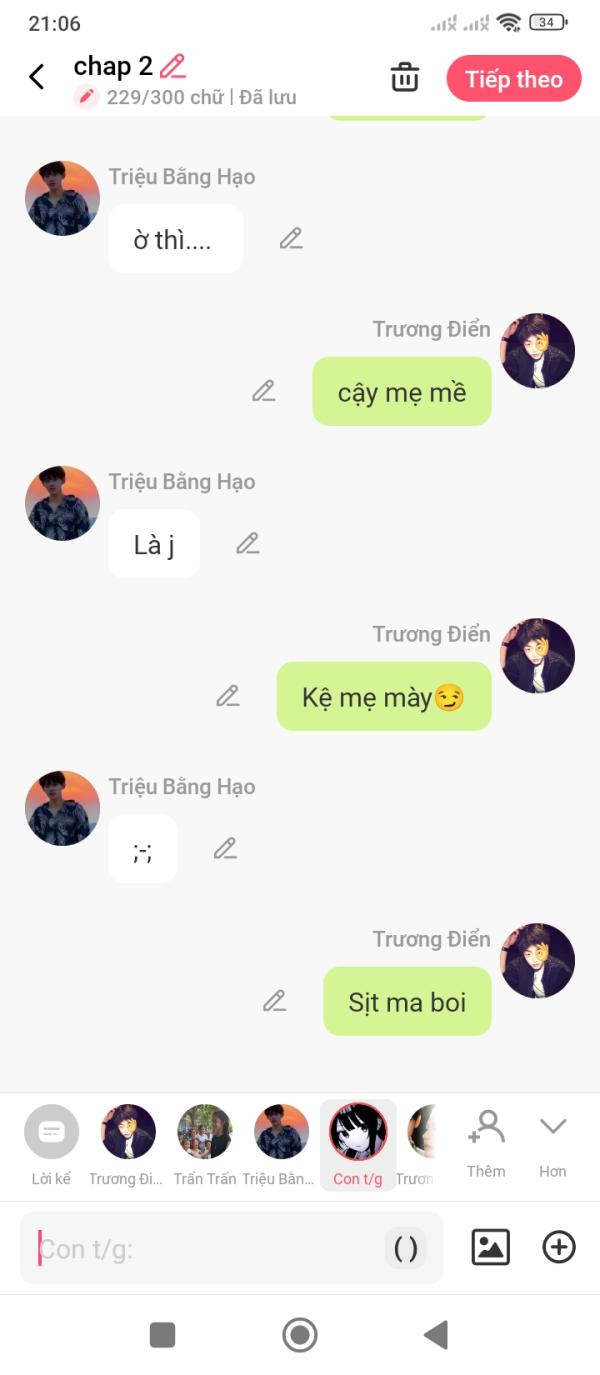
Task: Edit the message "Sịt ma boi"
Action: tap(274, 1000)
